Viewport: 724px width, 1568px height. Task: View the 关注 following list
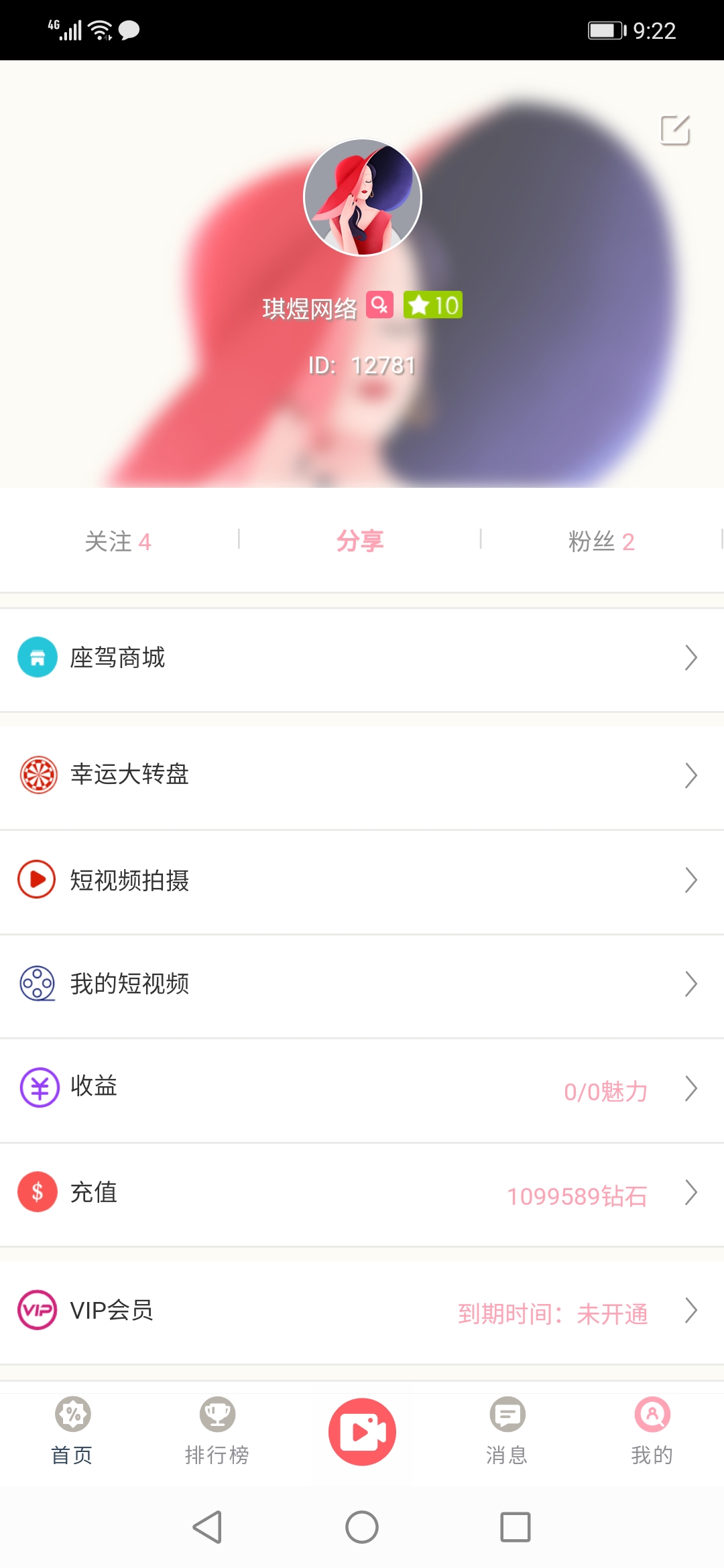[x=118, y=541]
